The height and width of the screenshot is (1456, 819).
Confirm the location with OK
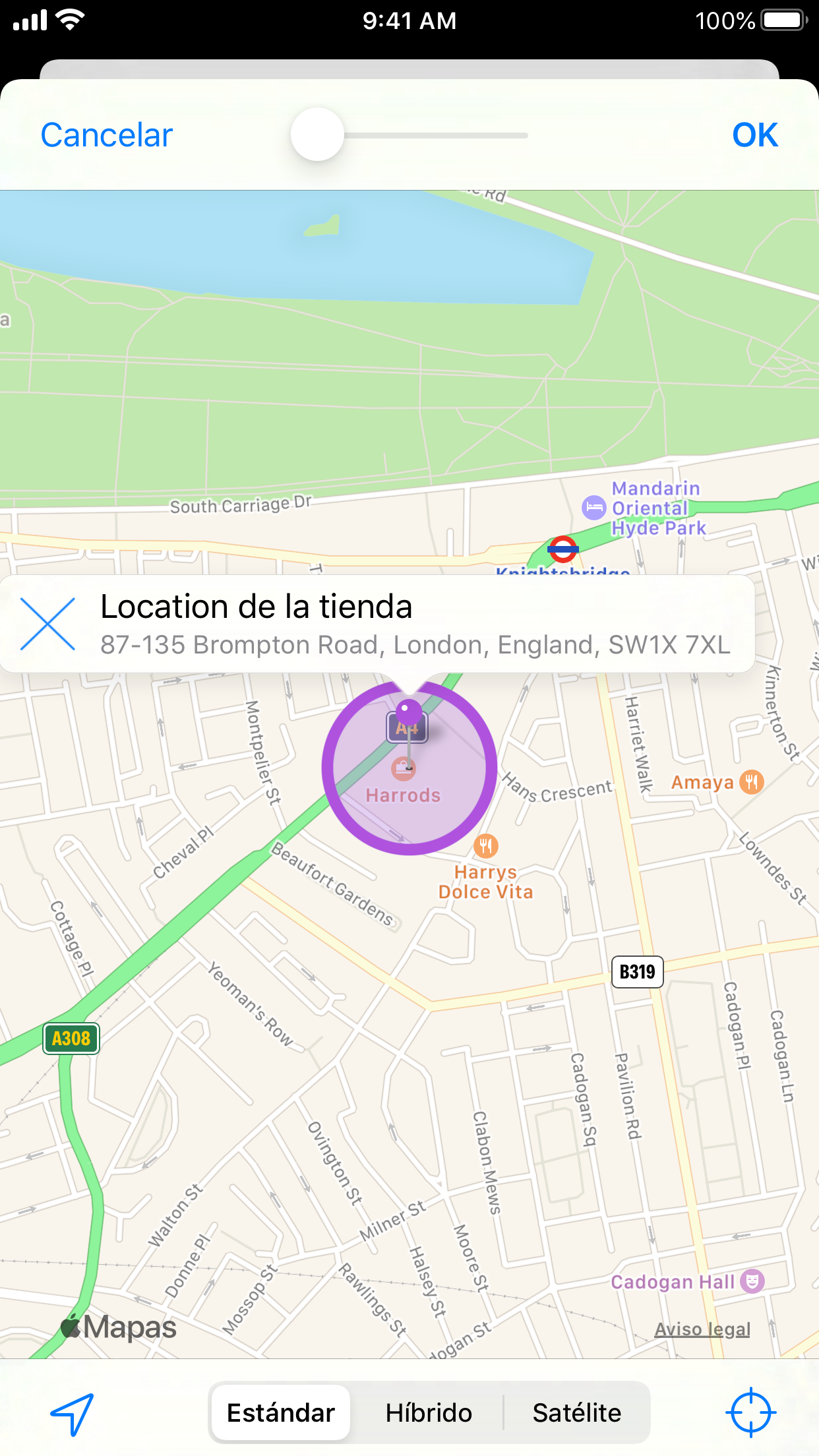(754, 135)
